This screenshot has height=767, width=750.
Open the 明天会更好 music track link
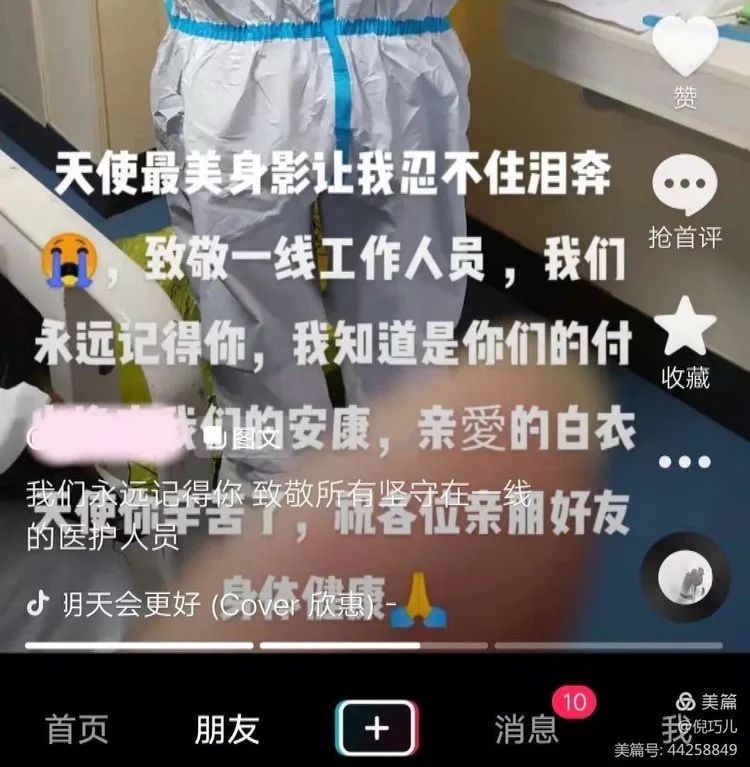pos(212,605)
